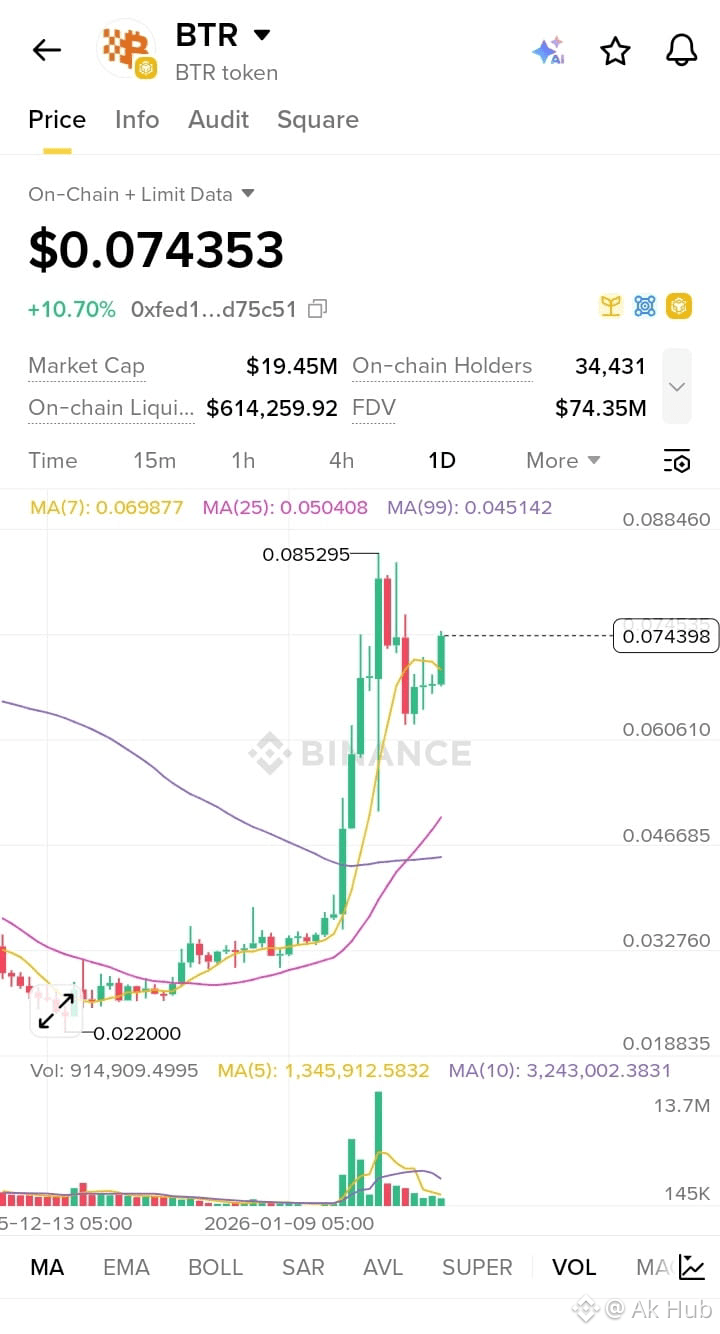Open the Binance AI assistant
720x1334 pixels.
click(548, 49)
